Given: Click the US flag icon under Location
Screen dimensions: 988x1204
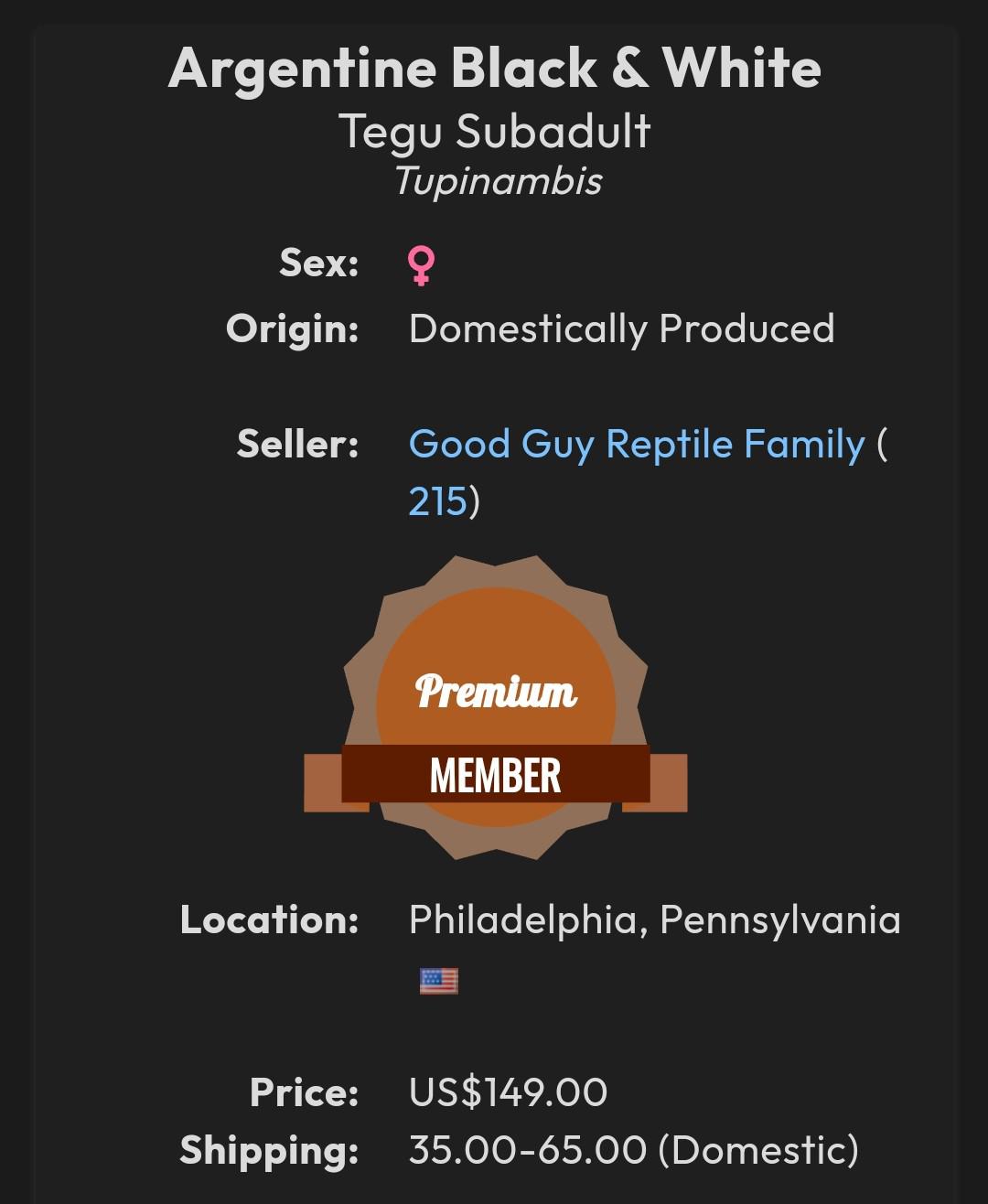Looking at the screenshot, I should 439,982.
